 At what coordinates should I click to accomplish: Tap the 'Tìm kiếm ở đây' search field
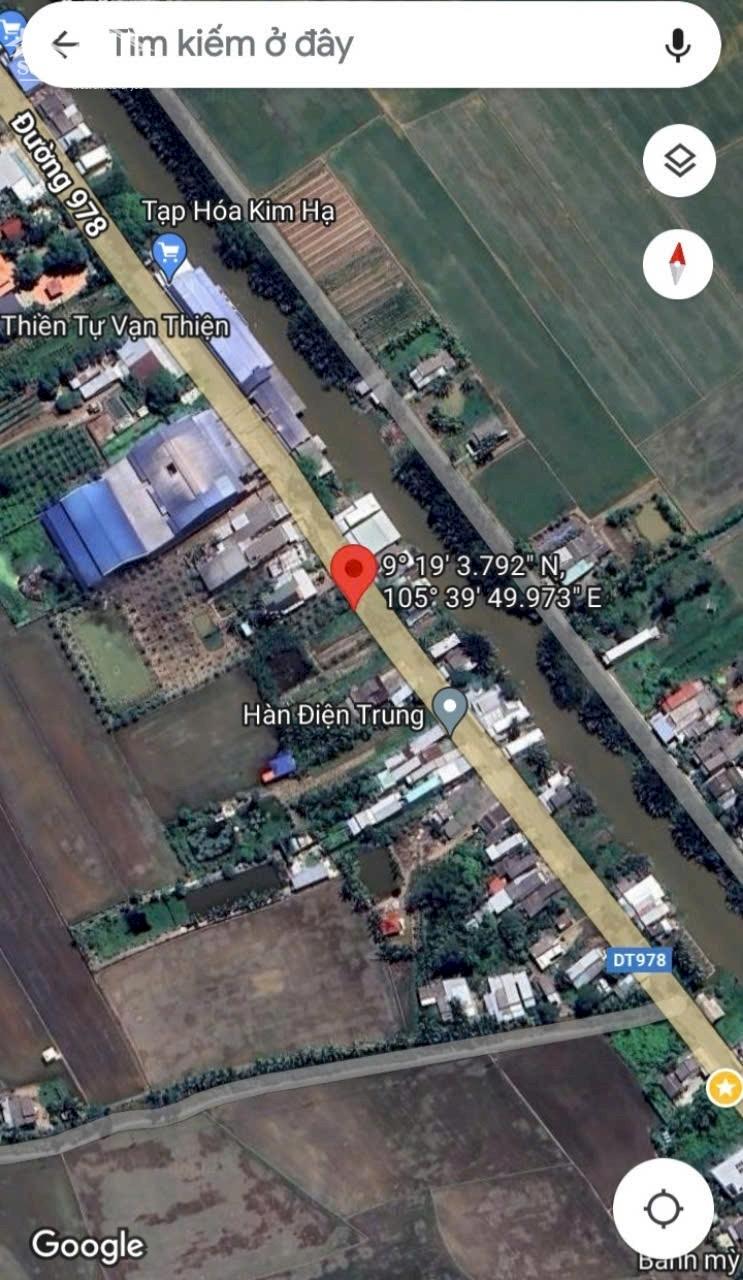pos(360,44)
